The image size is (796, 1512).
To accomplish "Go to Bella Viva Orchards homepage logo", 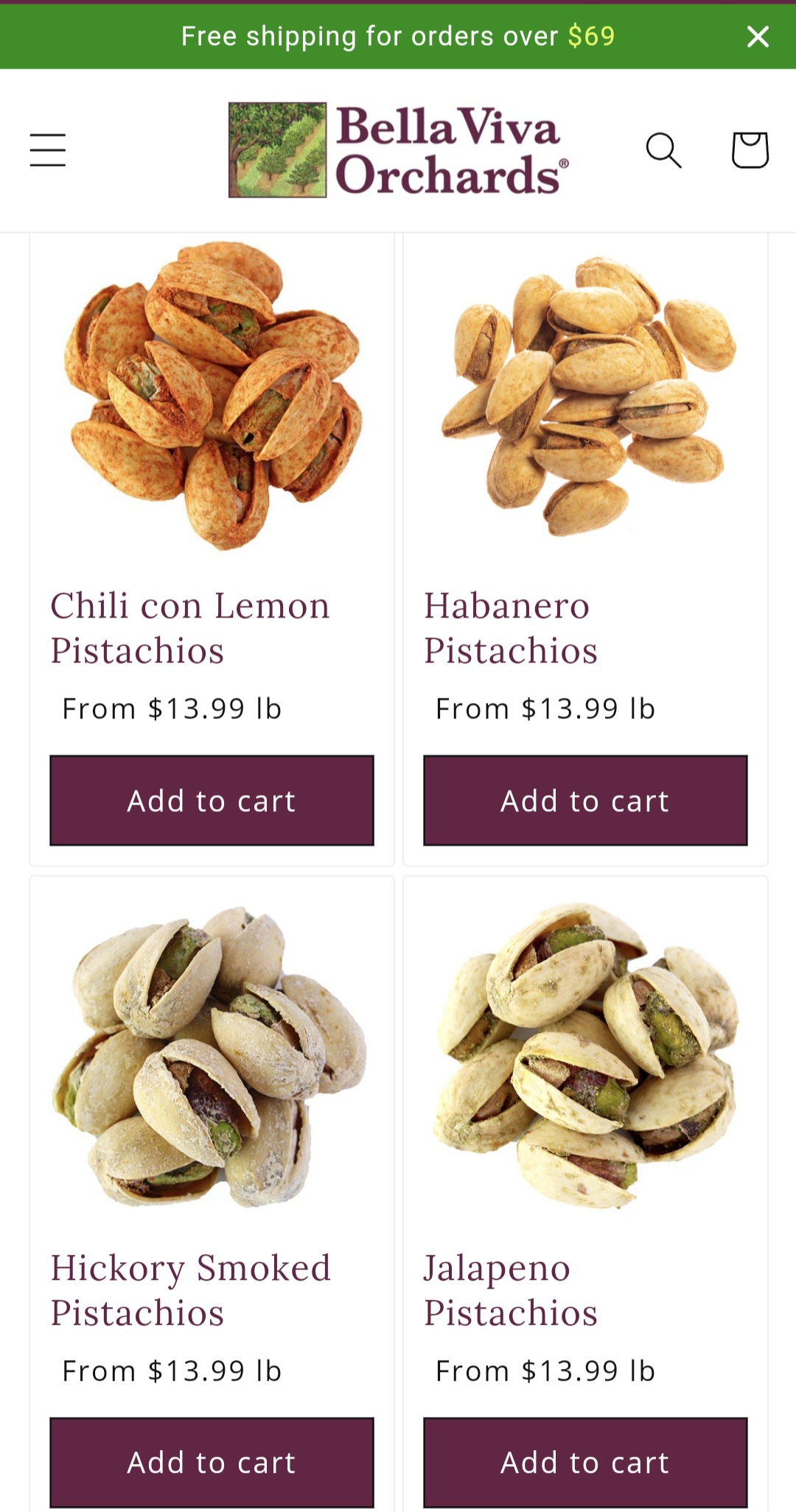I will pyautogui.click(x=398, y=150).
